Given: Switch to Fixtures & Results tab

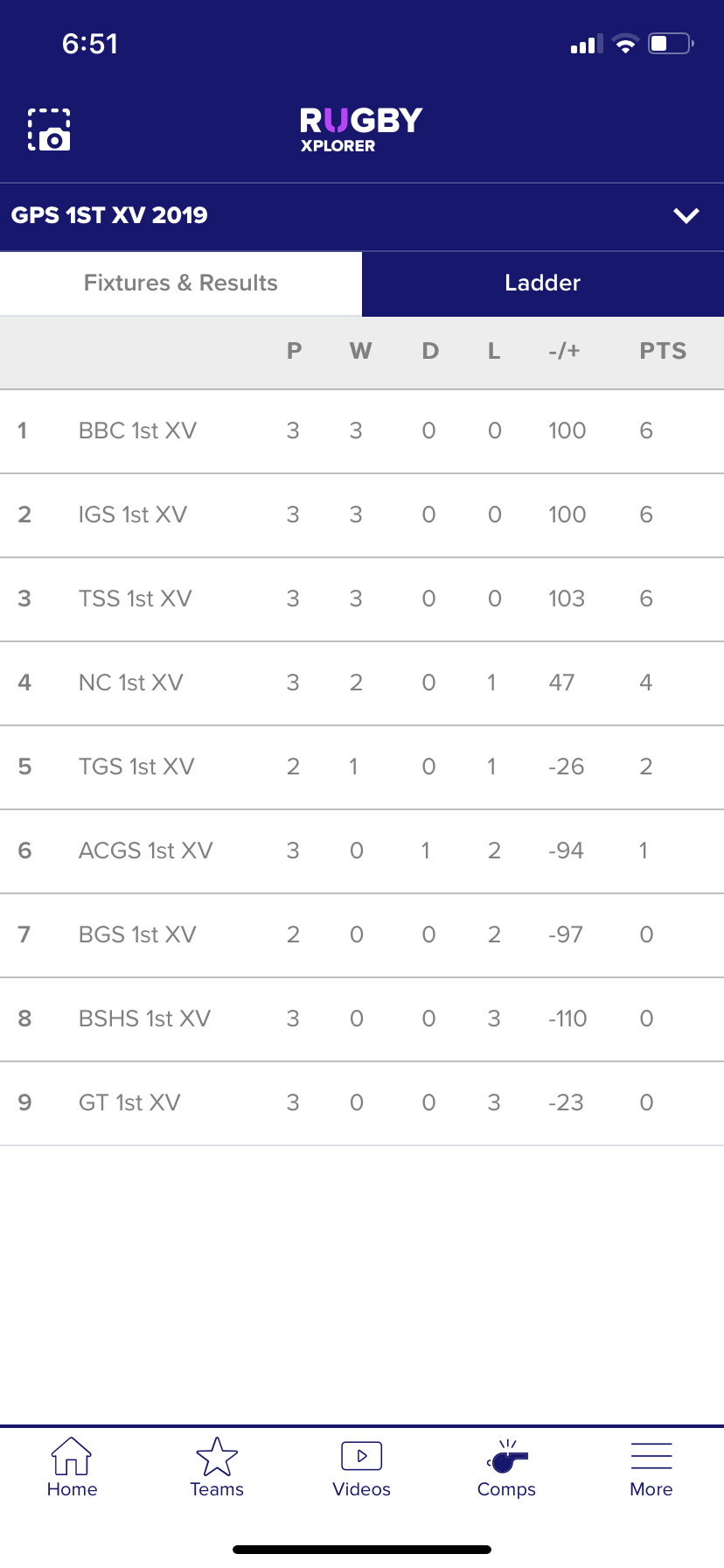Looking at the screenshot, I should click(x=181, y=283).
